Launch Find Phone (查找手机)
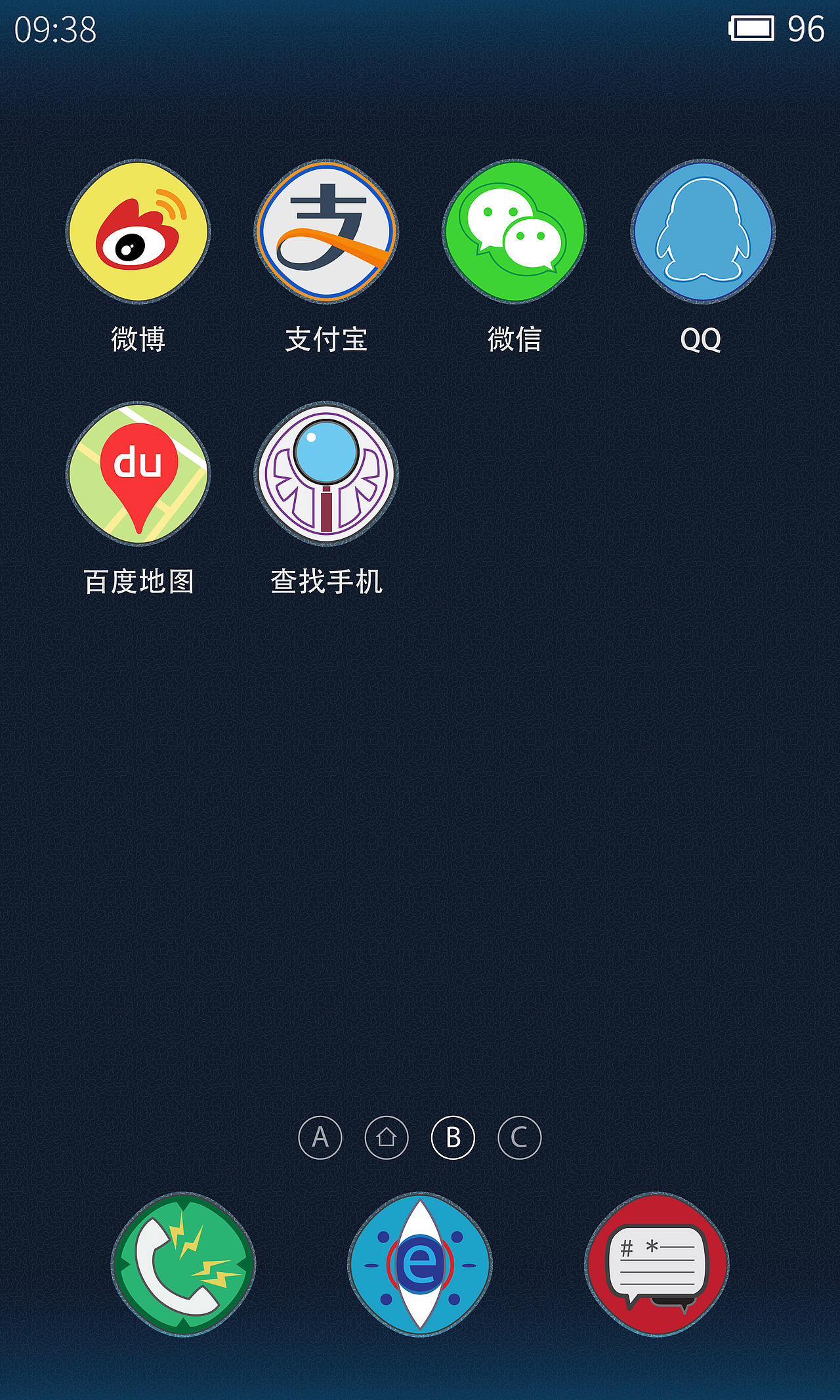Image resolution: width=840 pixels, height=1400 pixels. click(326, 475)
